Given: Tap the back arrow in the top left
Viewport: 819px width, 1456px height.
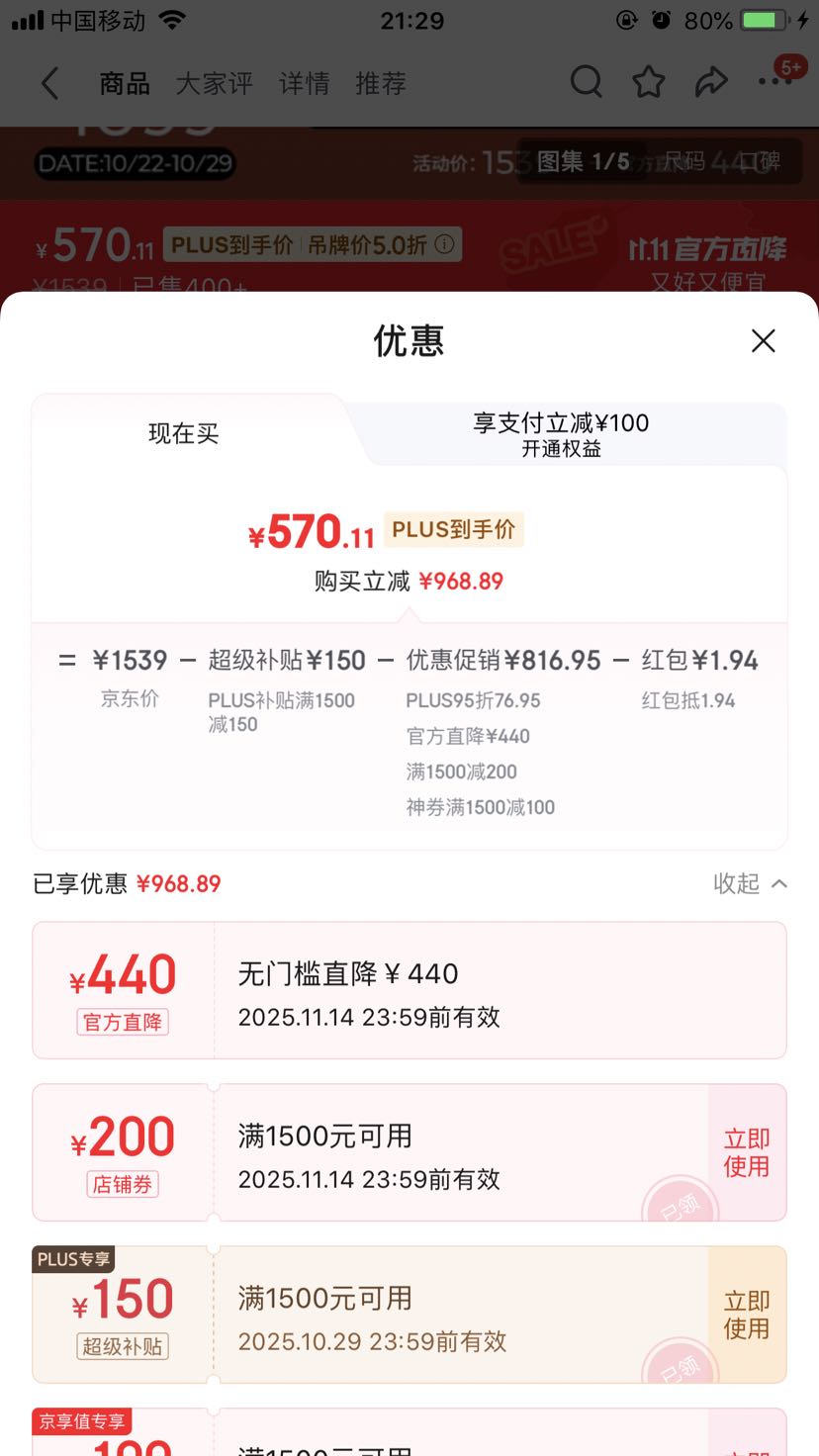Looking at the screenshot, I should 49,83.
